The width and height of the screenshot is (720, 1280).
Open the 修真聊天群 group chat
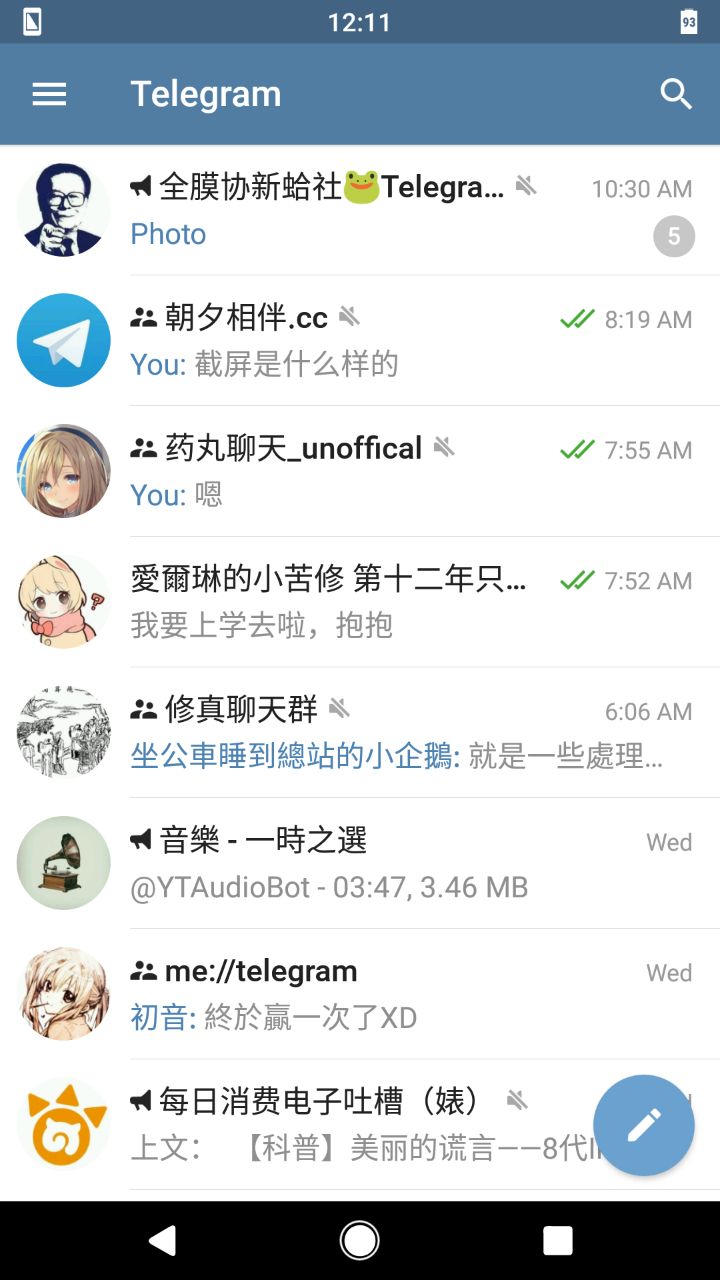point(360,733)
